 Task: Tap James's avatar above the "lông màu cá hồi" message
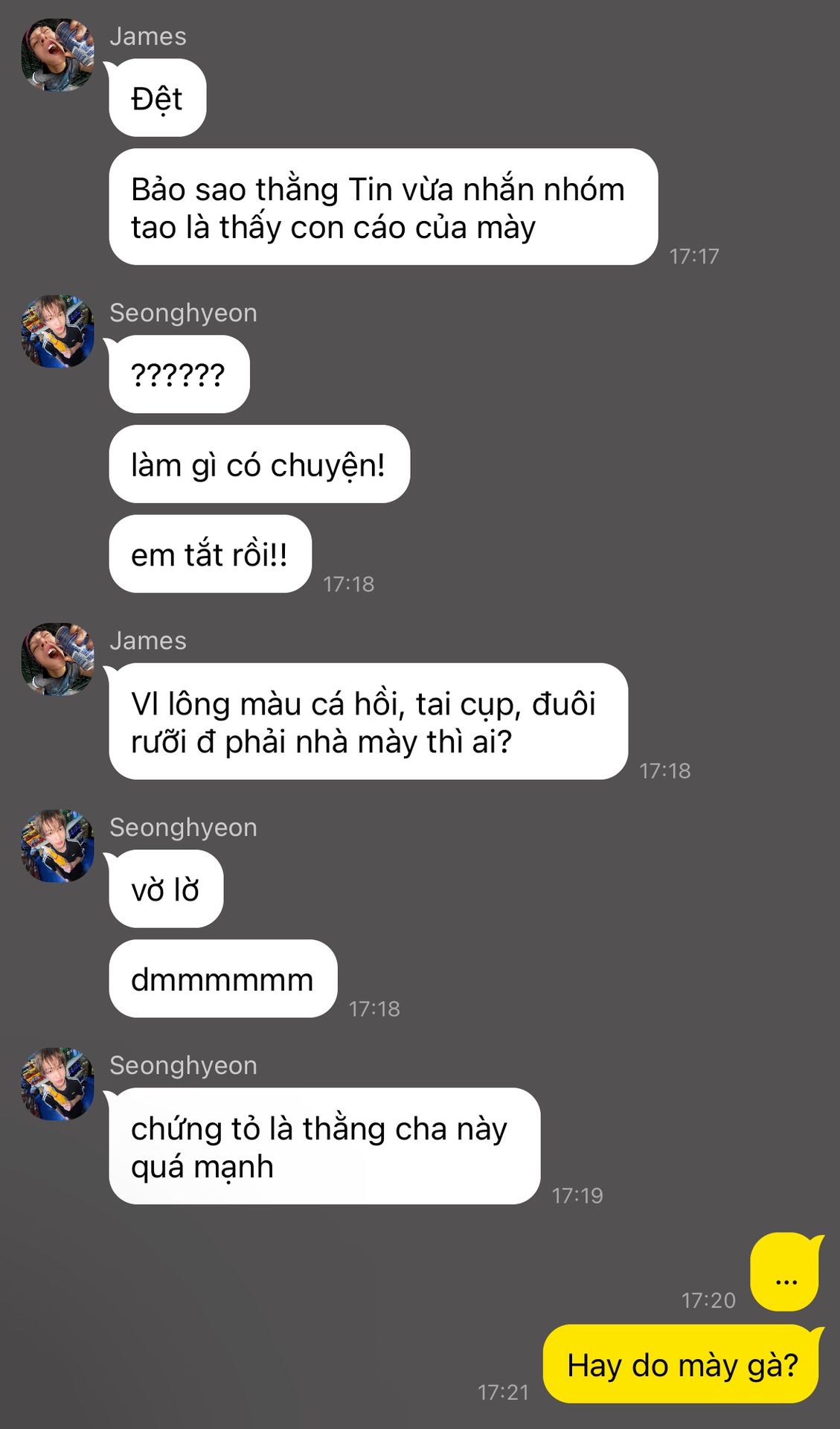click(57, 659)
